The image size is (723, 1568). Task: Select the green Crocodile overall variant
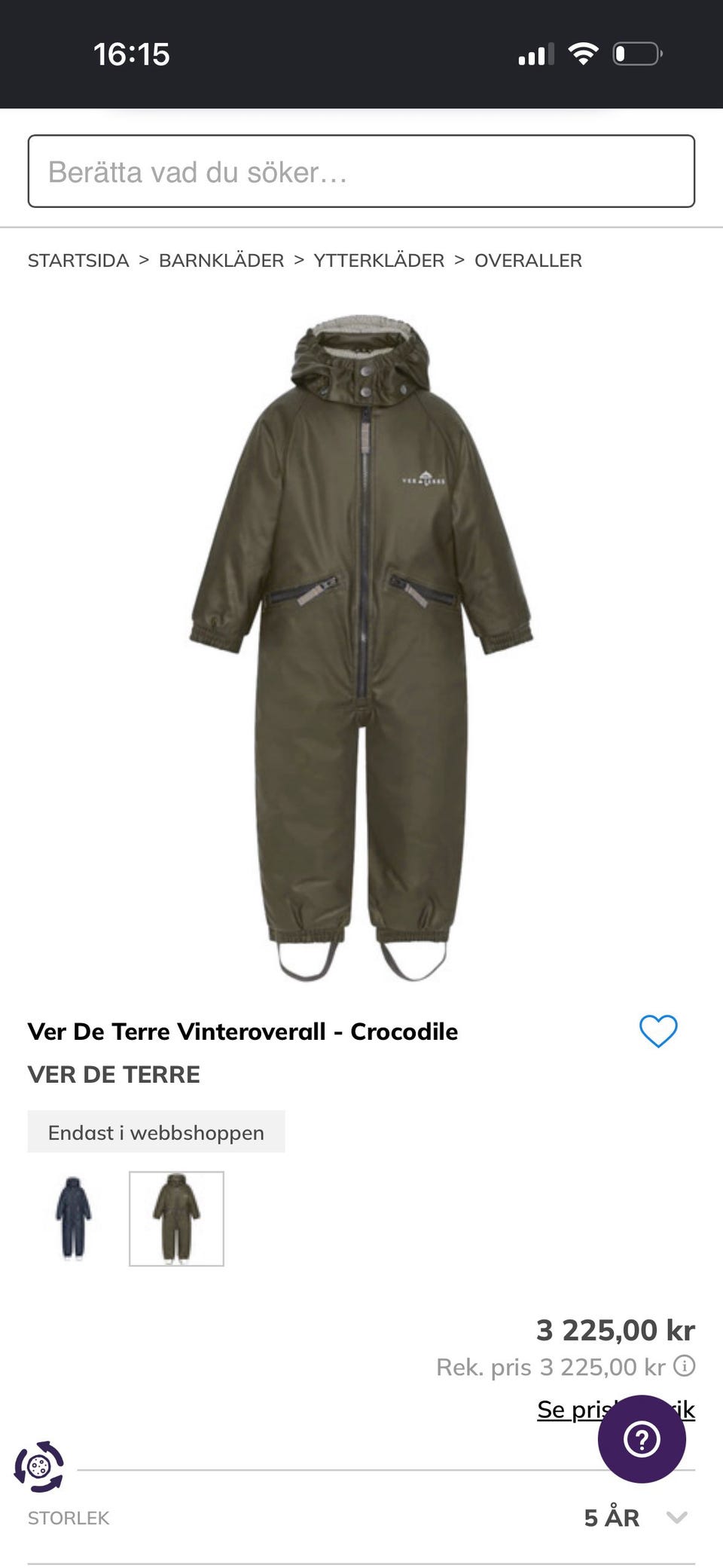pyautogui.click(x=176, y=1218)
